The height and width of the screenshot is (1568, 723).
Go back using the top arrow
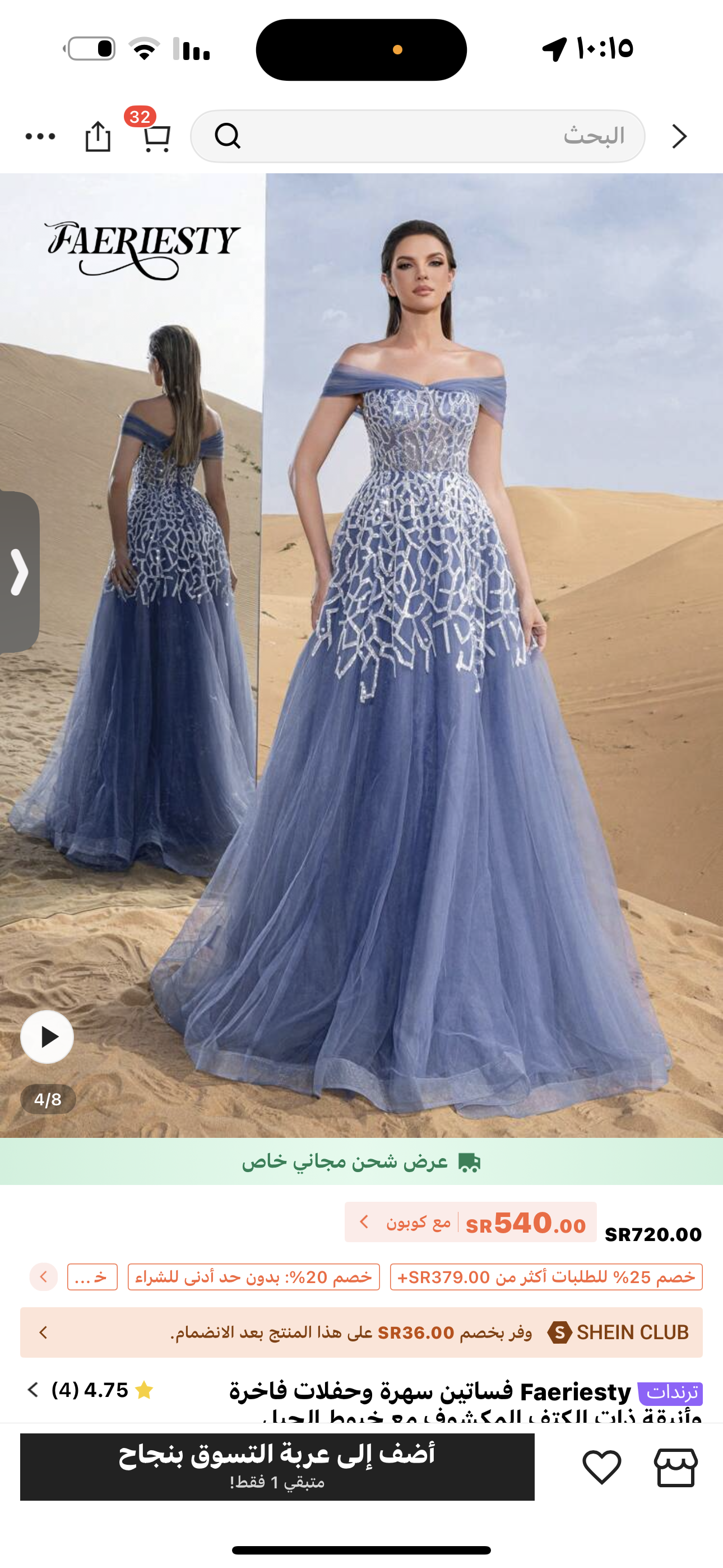pyautogui.click(x=679, y=136)
